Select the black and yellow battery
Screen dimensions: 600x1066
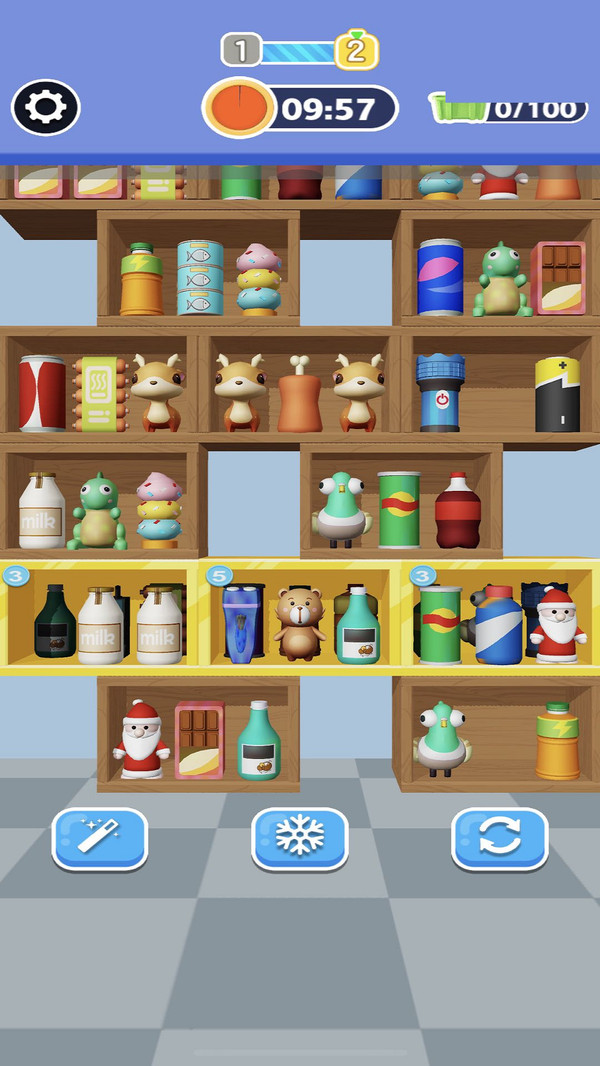(x=557, y=394)
